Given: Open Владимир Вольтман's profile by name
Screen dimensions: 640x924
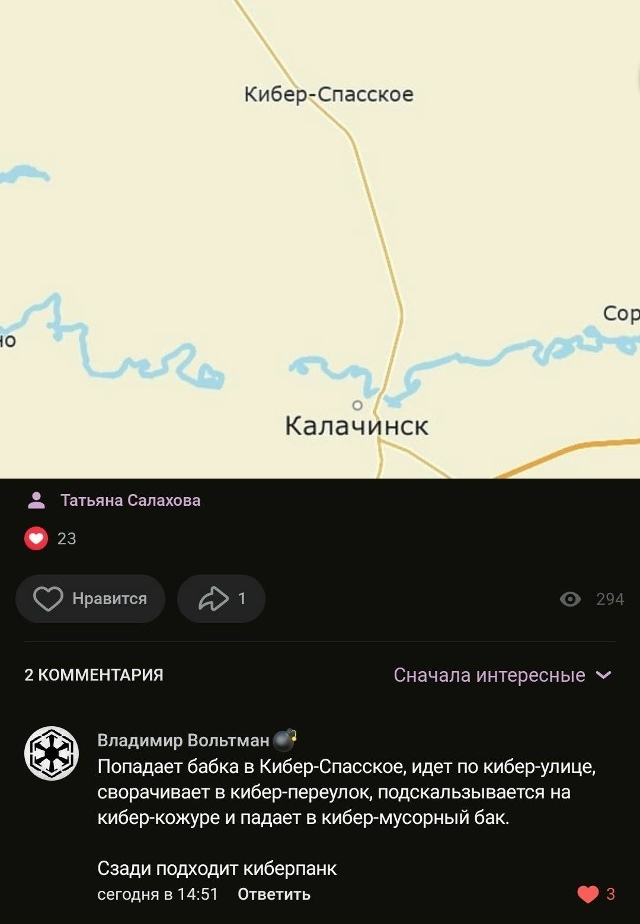Looking at the screenshot, I should point(183,740).
